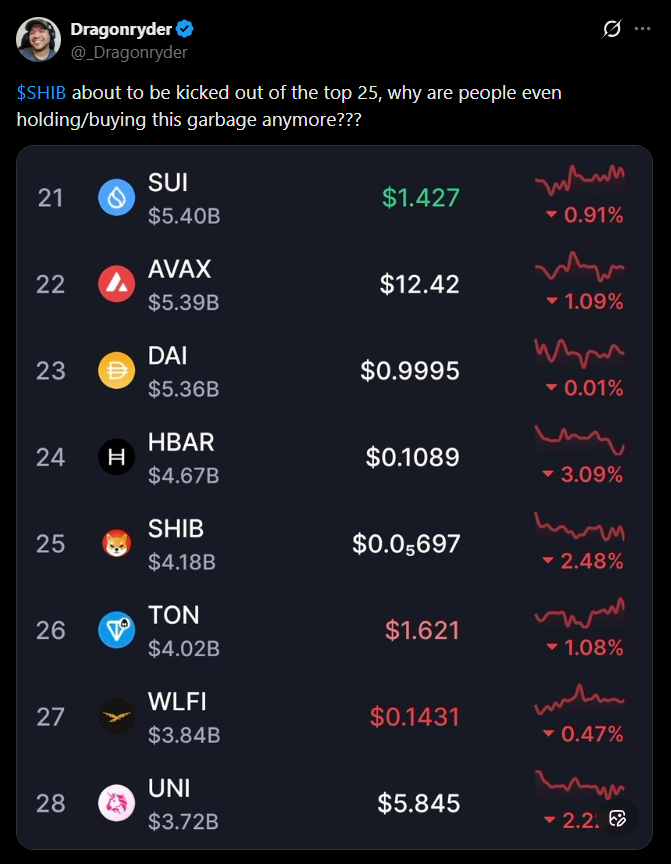This screenshot has width=671, height=864.
Task: Open the post's three-dot overflow menu
Action: (x=642, y=30)
